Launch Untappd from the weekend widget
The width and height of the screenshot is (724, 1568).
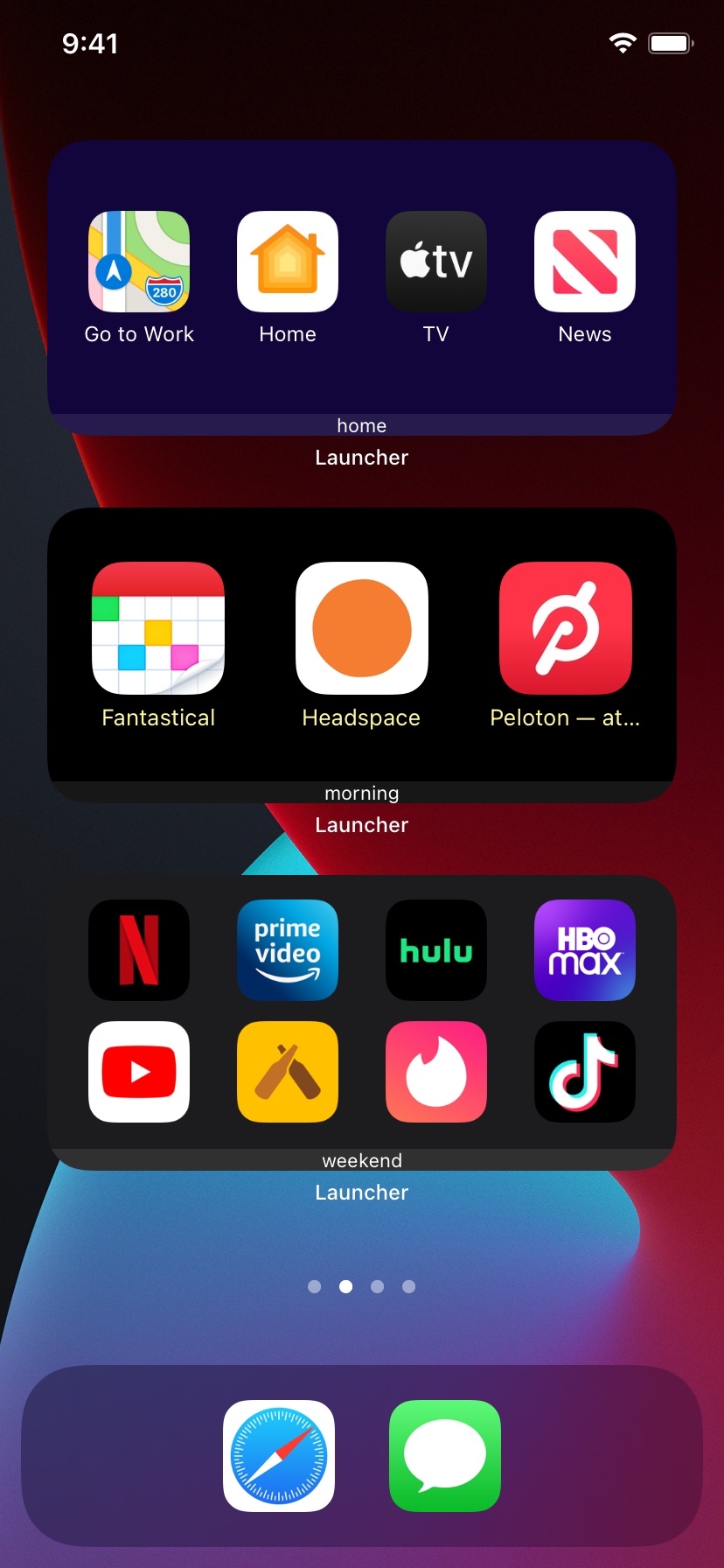pos(288,1072)
